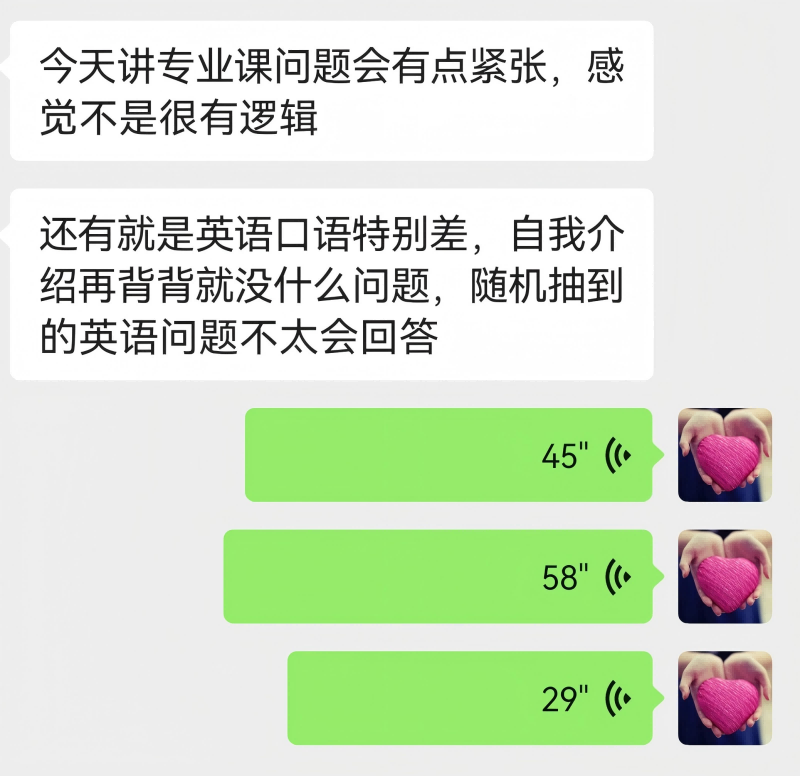Play the 29-second voice message
The width and height of the screenshot is (800, 776).
(x=470, y=699)
